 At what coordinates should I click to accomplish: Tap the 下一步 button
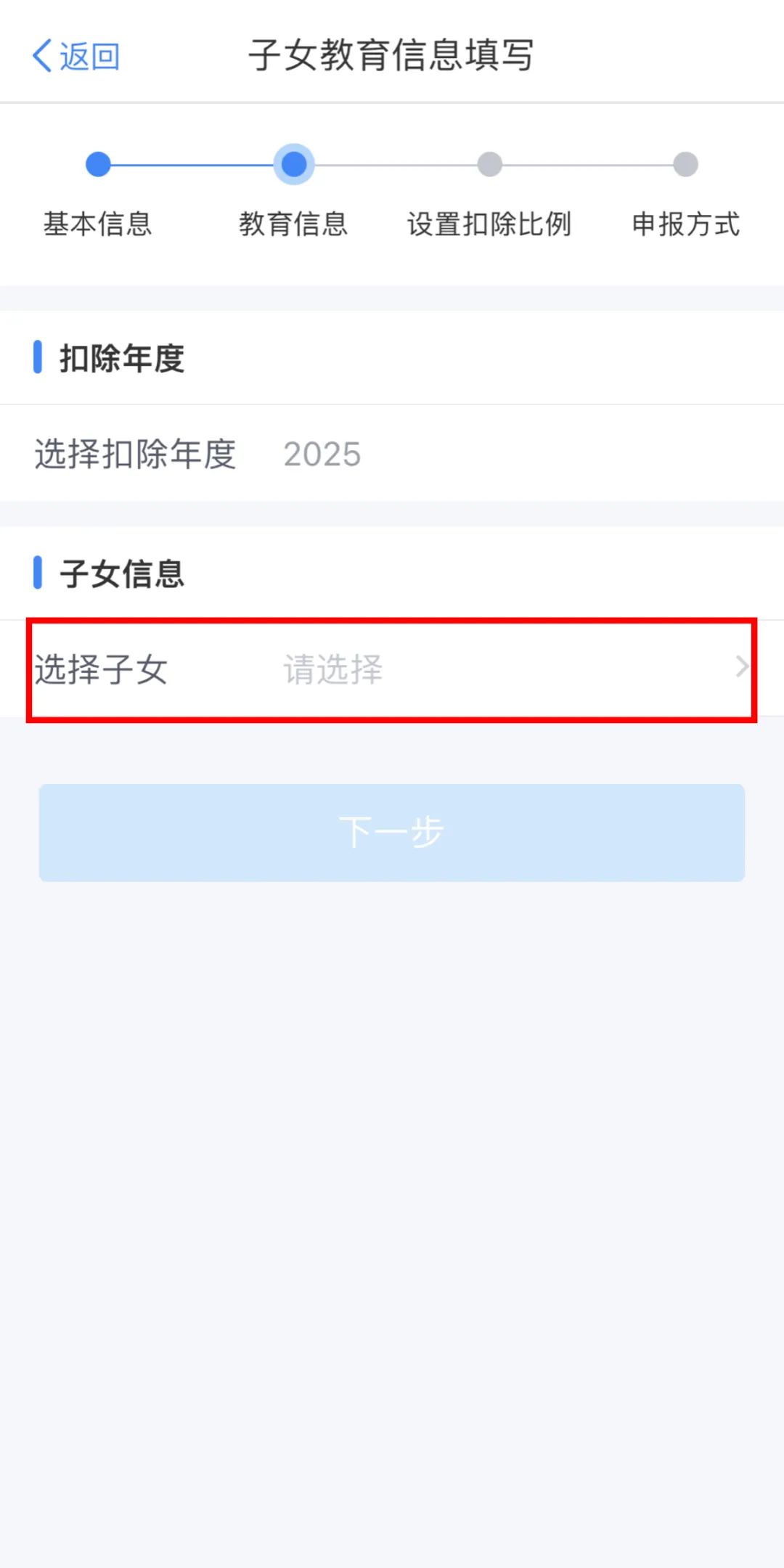tap(392, 832)
